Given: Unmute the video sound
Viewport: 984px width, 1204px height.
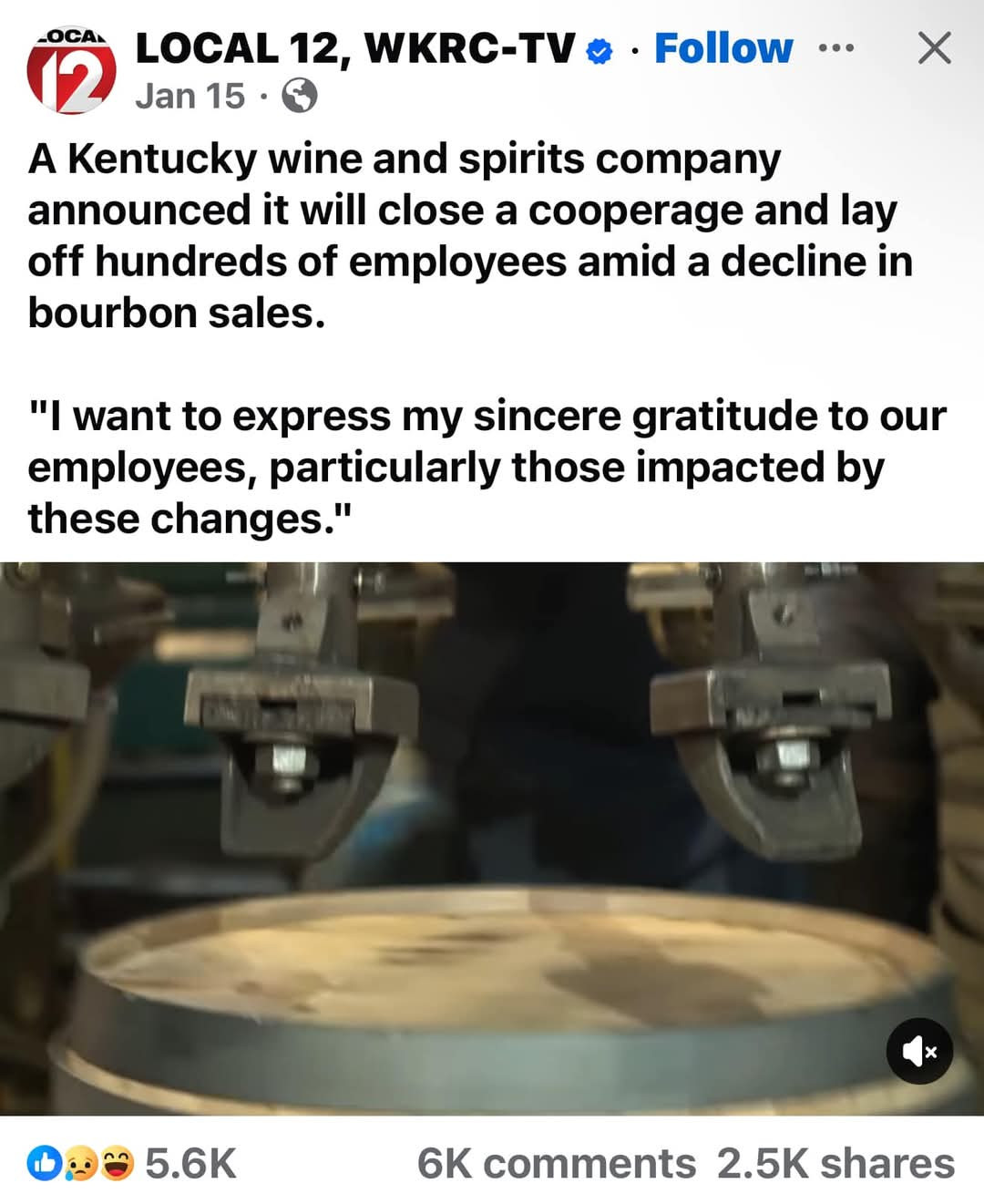Looking at the screenshot, I should [919, 1051].
